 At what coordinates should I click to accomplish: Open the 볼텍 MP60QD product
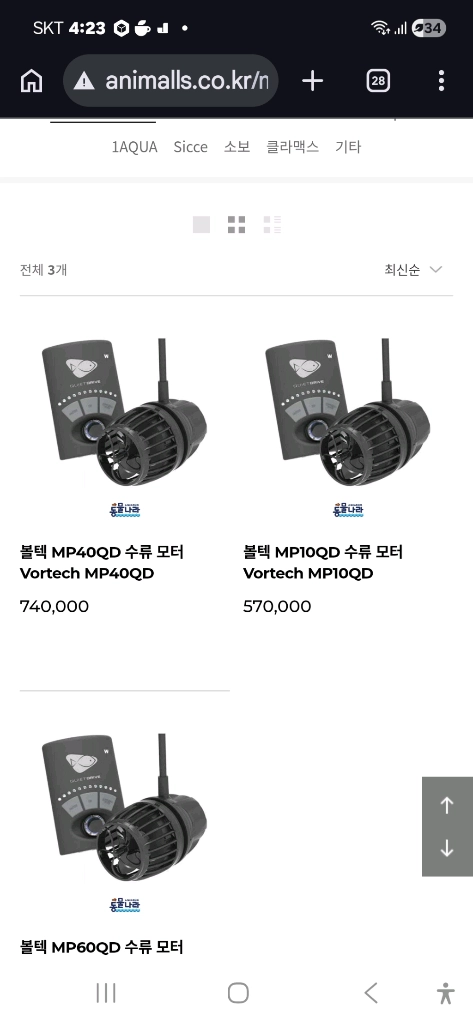click(101, 946)
